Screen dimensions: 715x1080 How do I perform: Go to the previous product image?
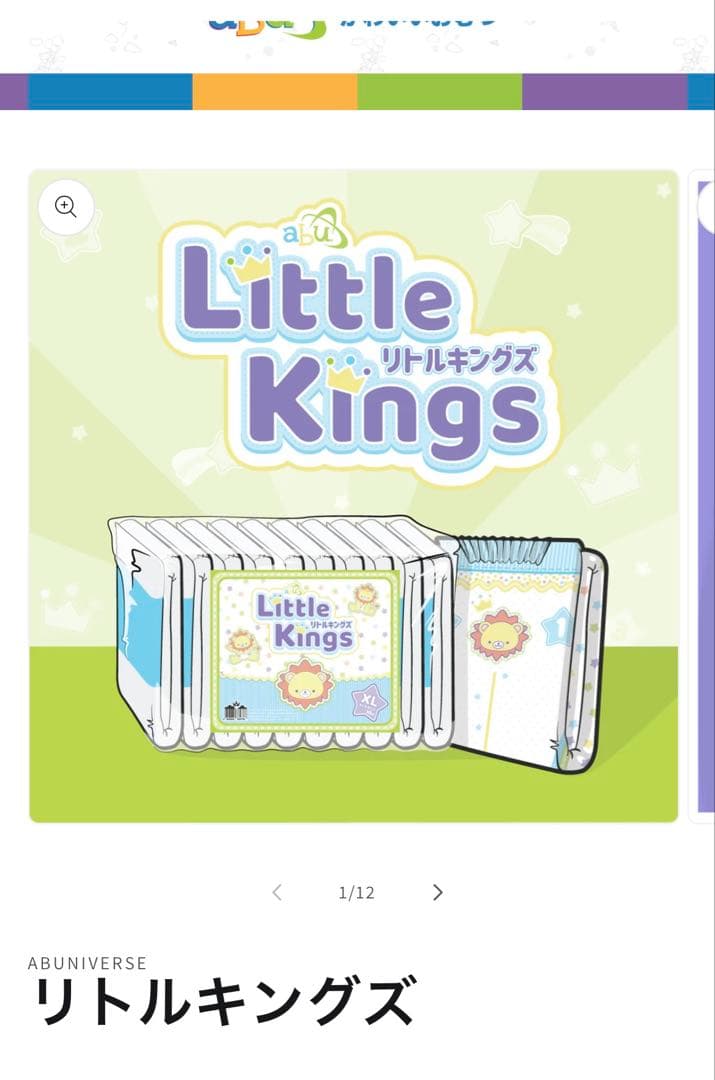277,892
